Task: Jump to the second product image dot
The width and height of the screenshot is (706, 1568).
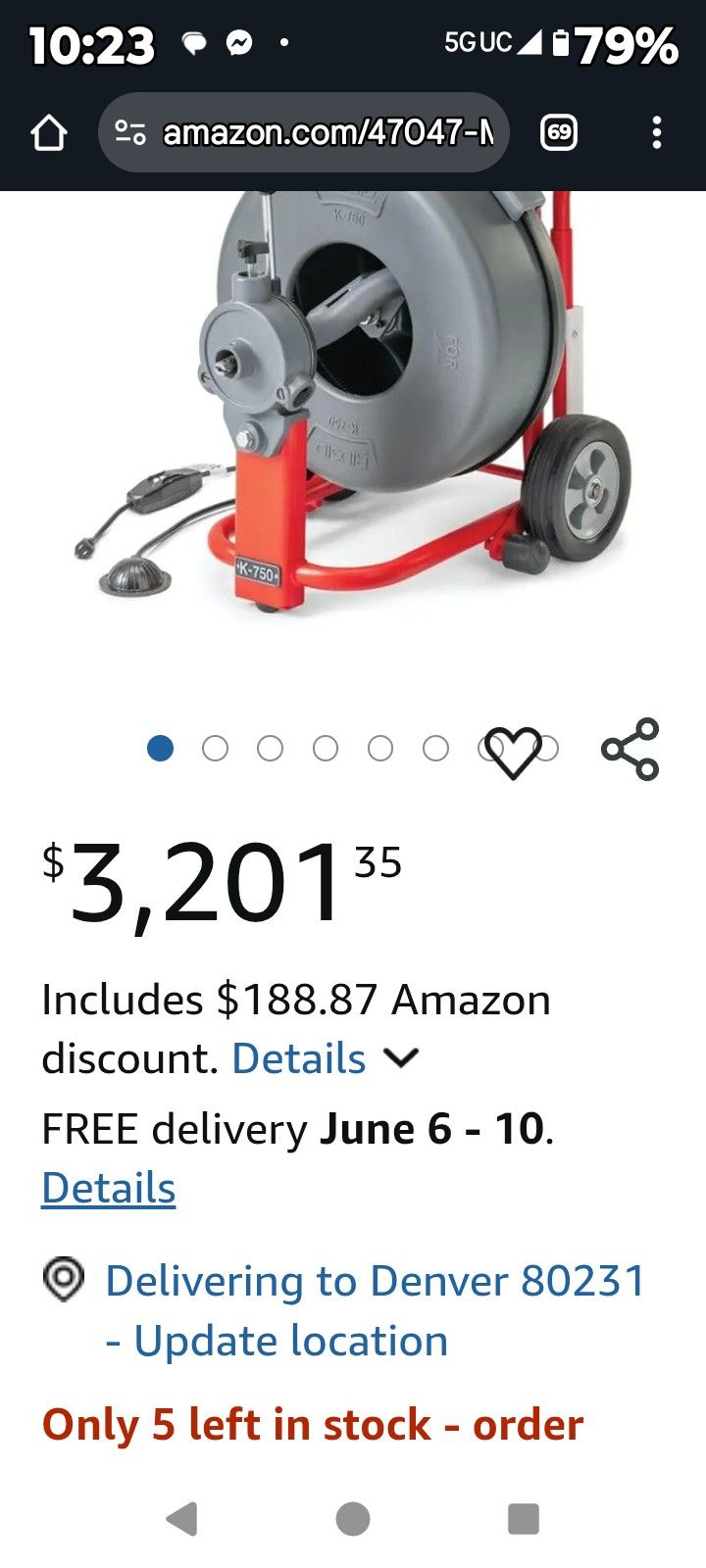Action: 215,749
